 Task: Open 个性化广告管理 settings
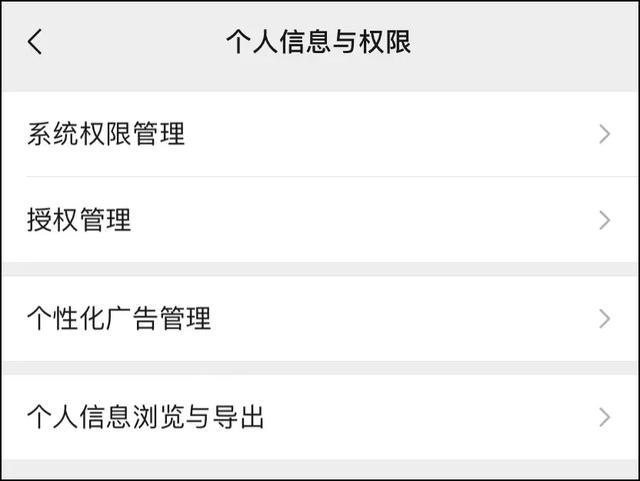[x=320, y=319]
